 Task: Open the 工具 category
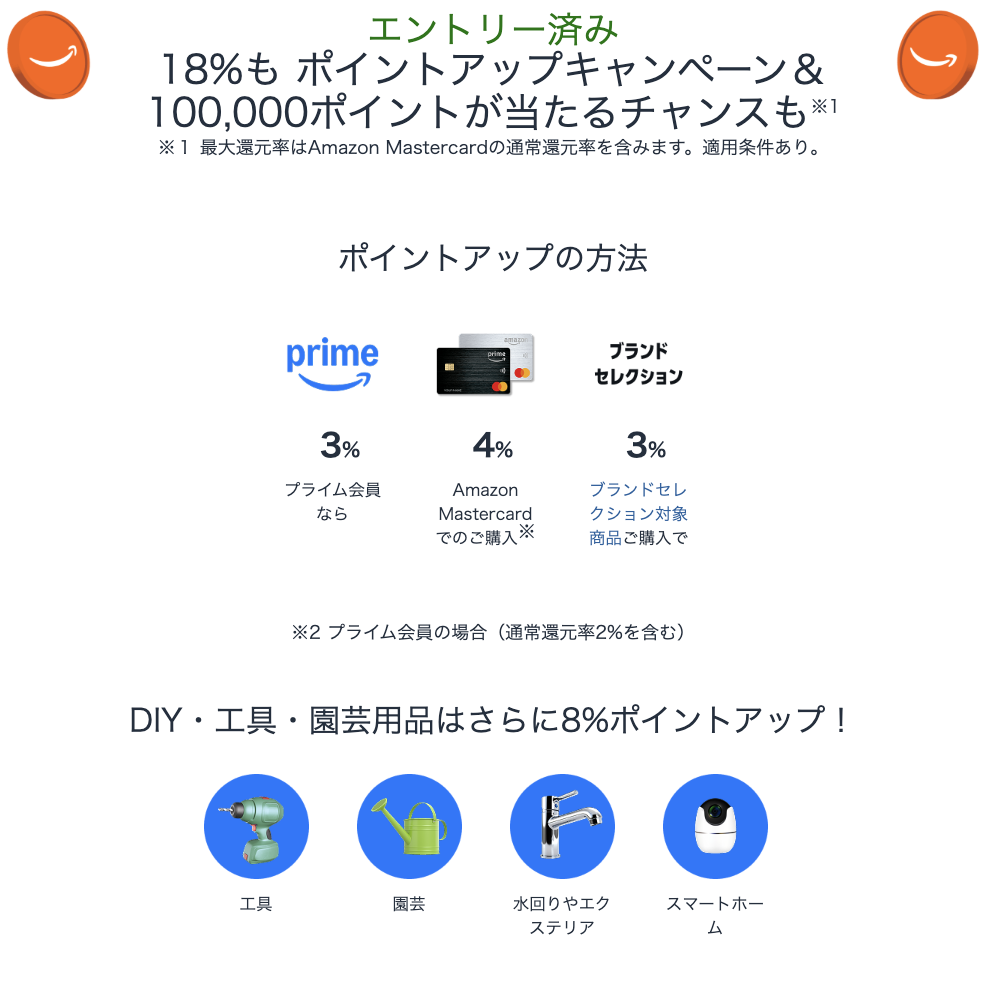tap(256, 826)
